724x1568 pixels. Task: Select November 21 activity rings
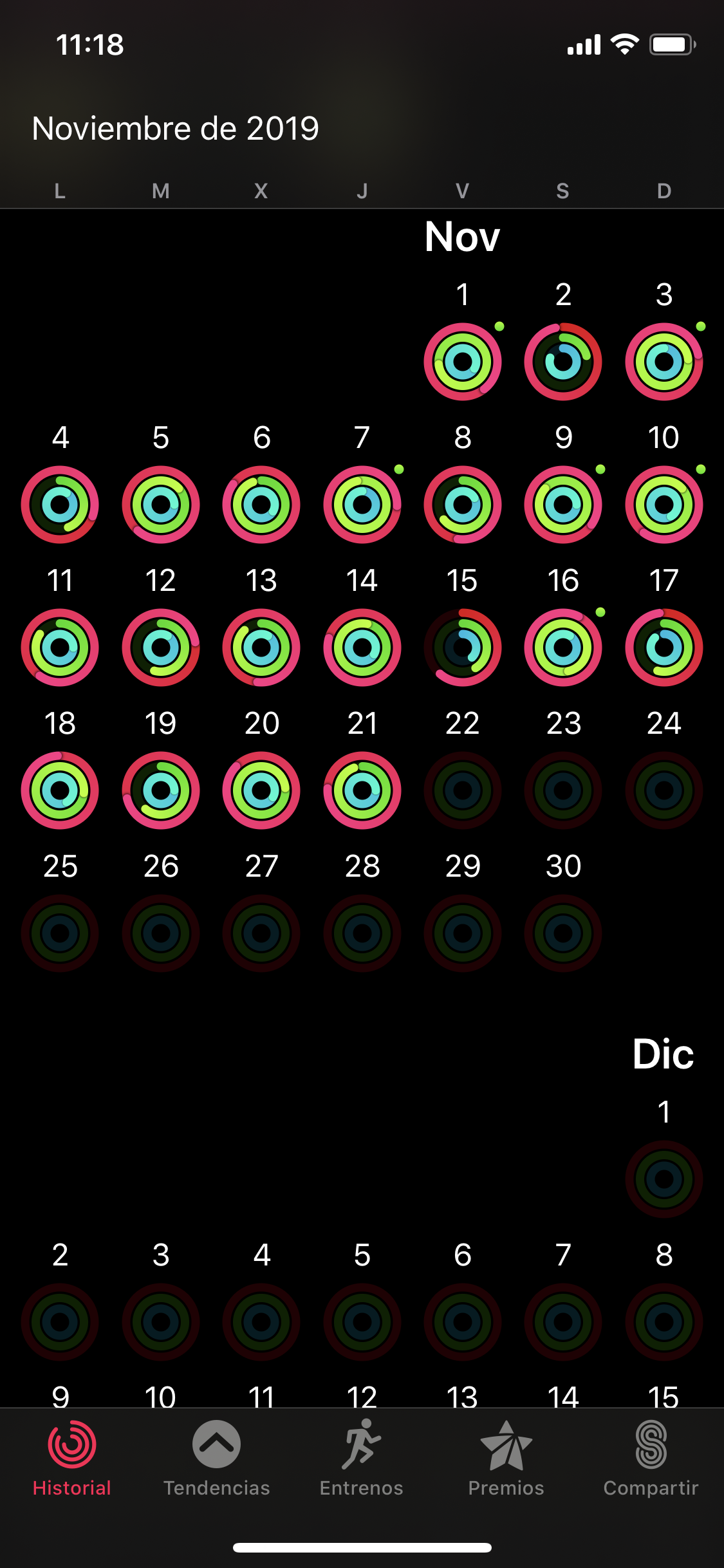coord(362,790)
